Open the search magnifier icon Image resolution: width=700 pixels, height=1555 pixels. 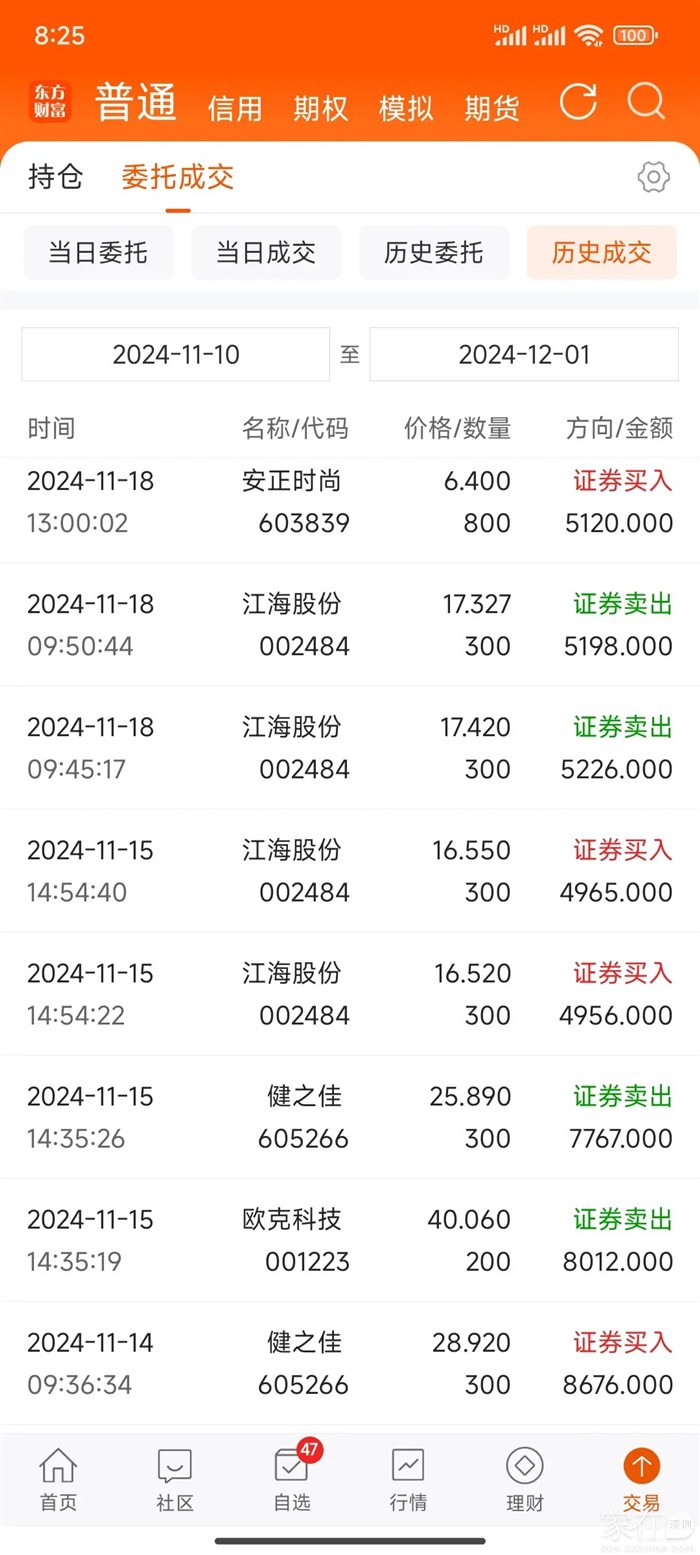pyautogui.click(x=646, y=103)
